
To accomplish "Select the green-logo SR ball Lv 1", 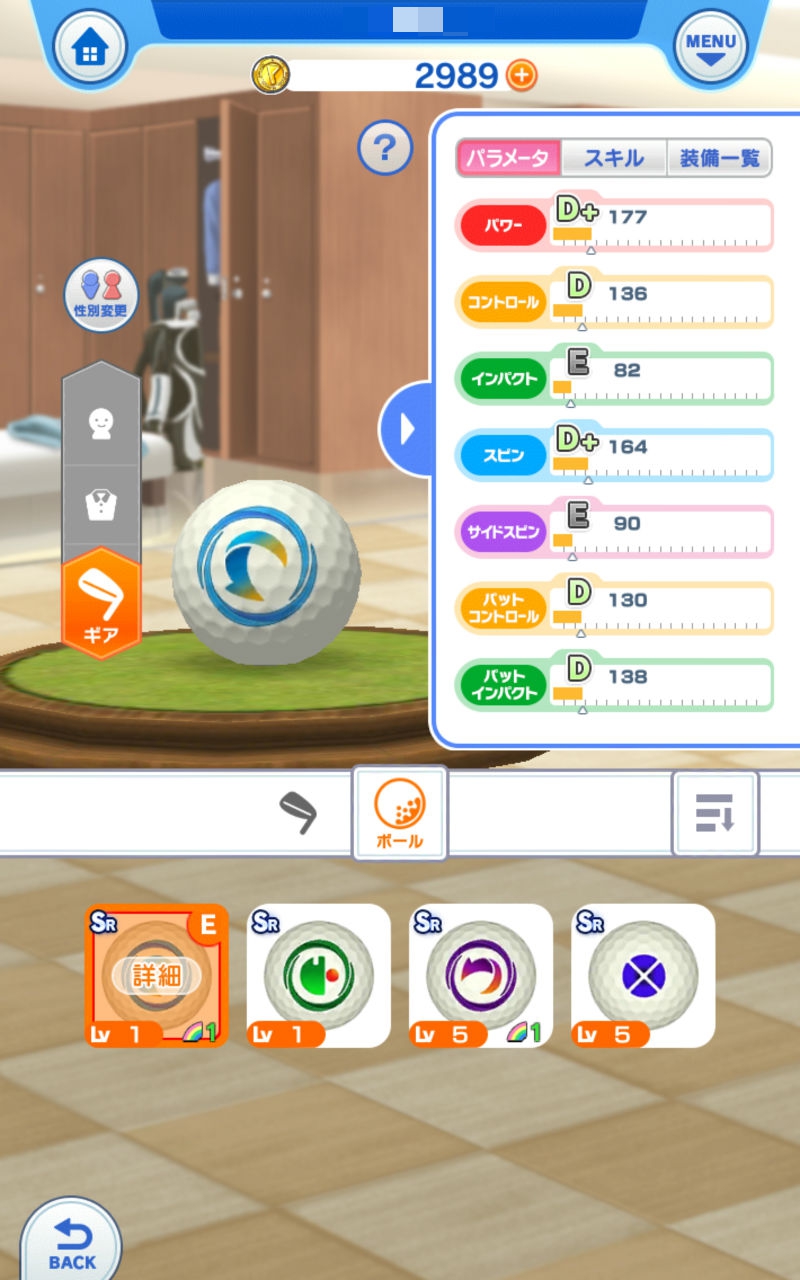I will [x=319, y=975].
